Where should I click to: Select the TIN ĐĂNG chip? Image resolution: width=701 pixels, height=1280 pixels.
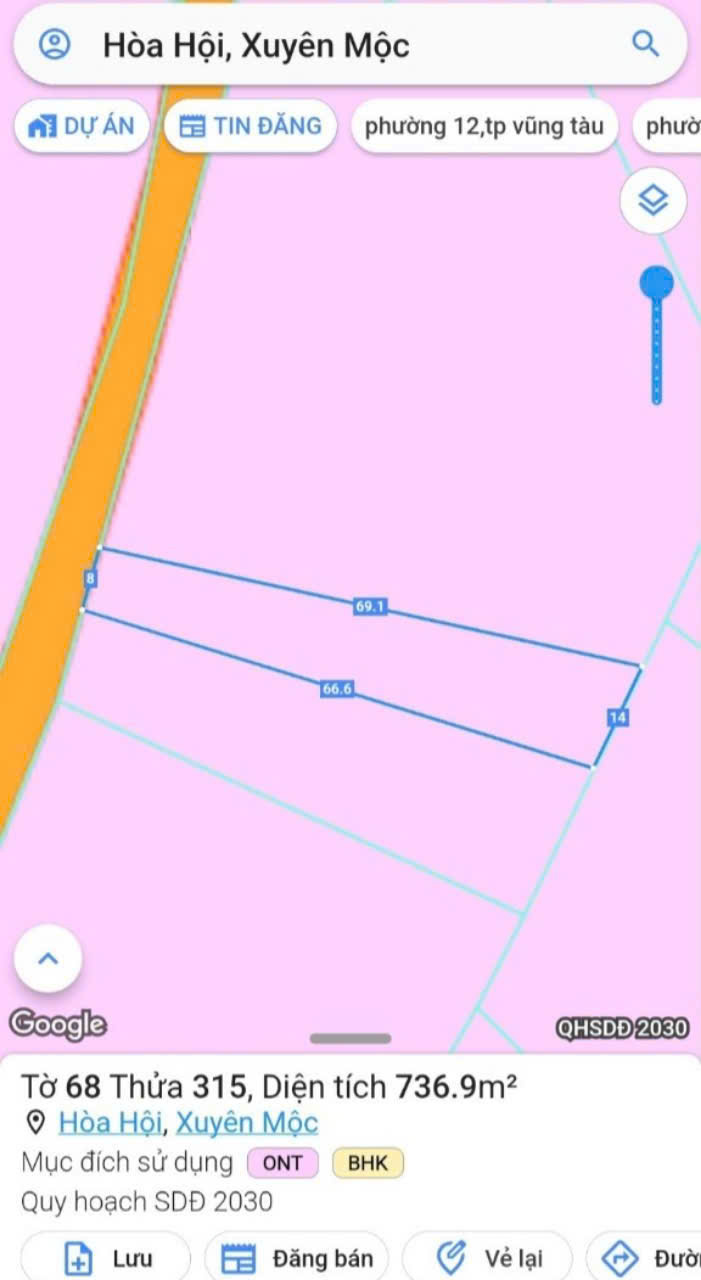250,126
